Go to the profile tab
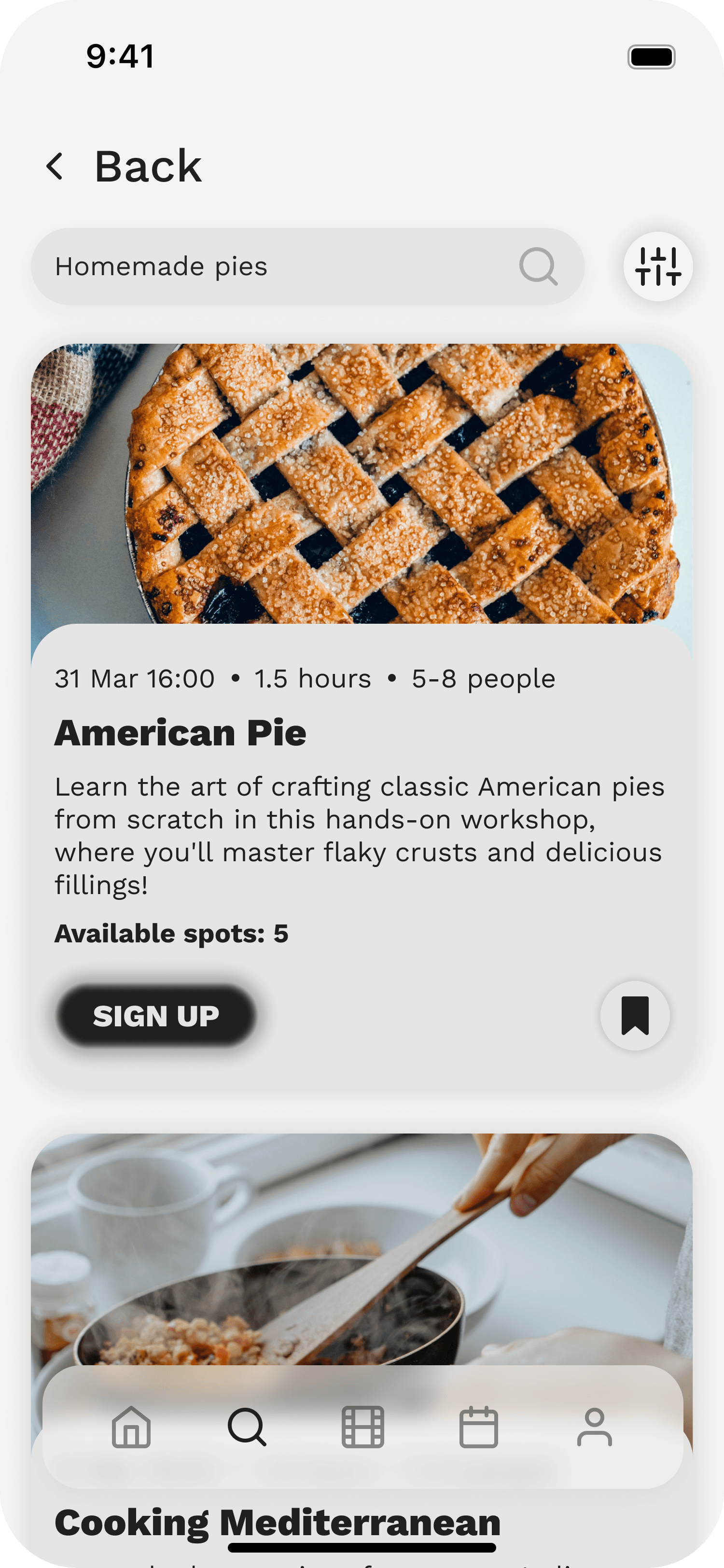Viewport: 724px width, 1568px height. [x=595, y=1427]
